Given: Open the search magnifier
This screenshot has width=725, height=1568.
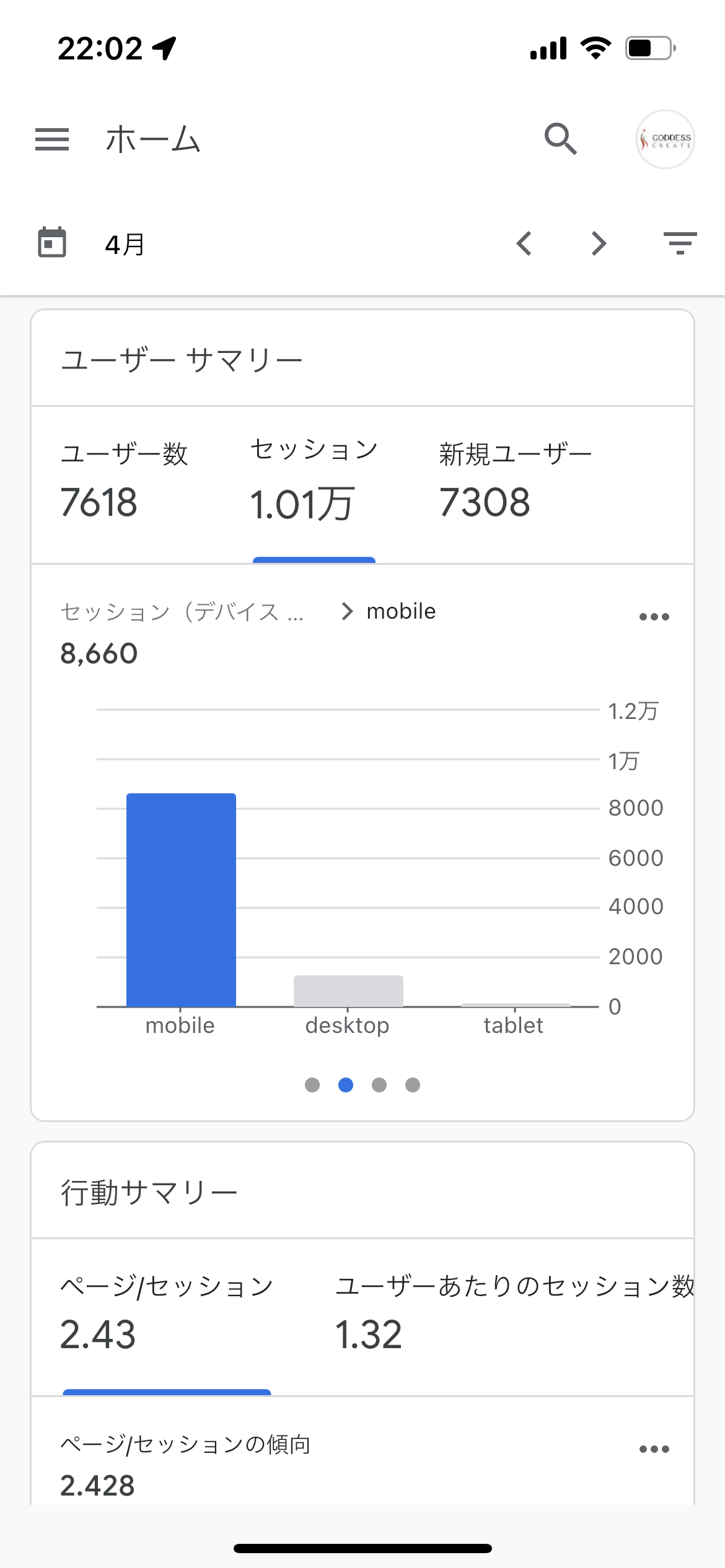Looking at the screenshot, I should [561, 139].
